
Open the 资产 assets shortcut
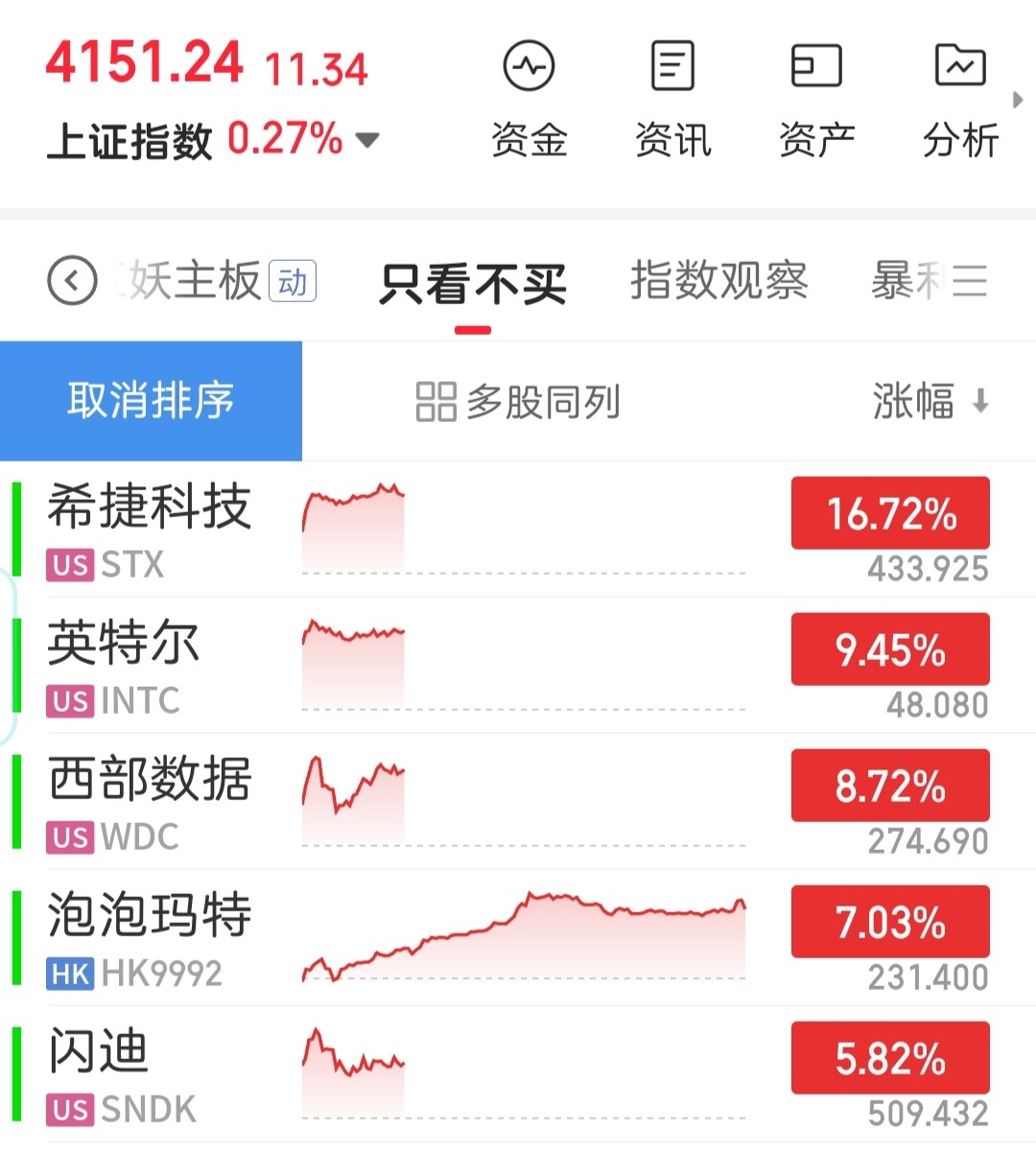click(x=816, y=100)
